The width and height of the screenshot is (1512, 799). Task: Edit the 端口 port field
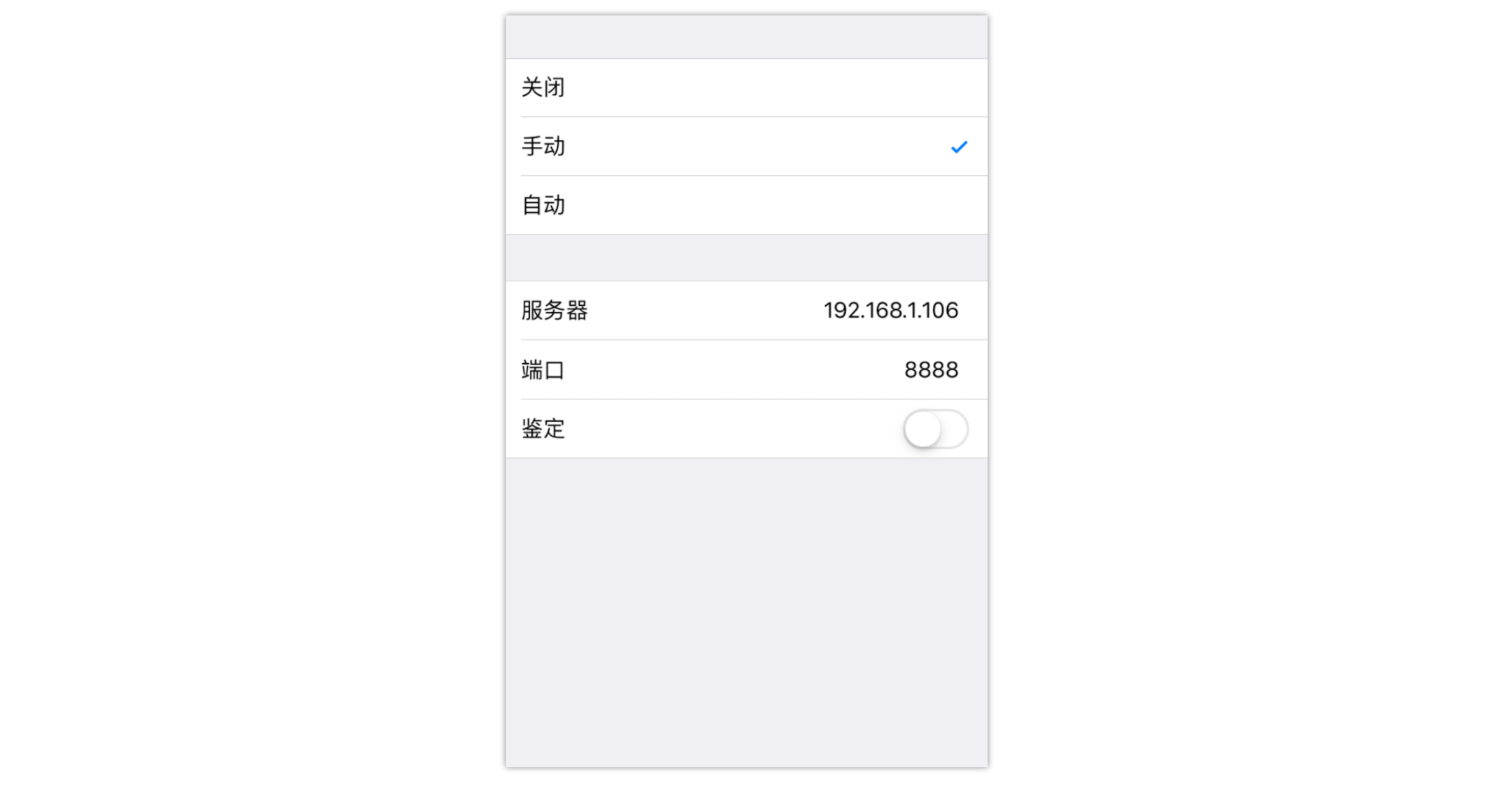point(930,369)
